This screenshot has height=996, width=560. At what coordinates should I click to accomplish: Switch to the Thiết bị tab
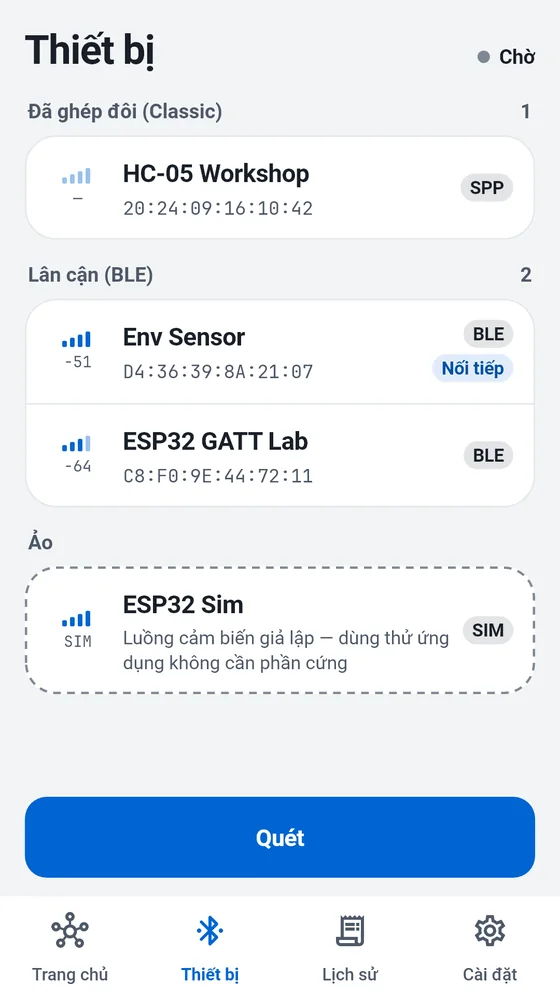pos(210,946)
